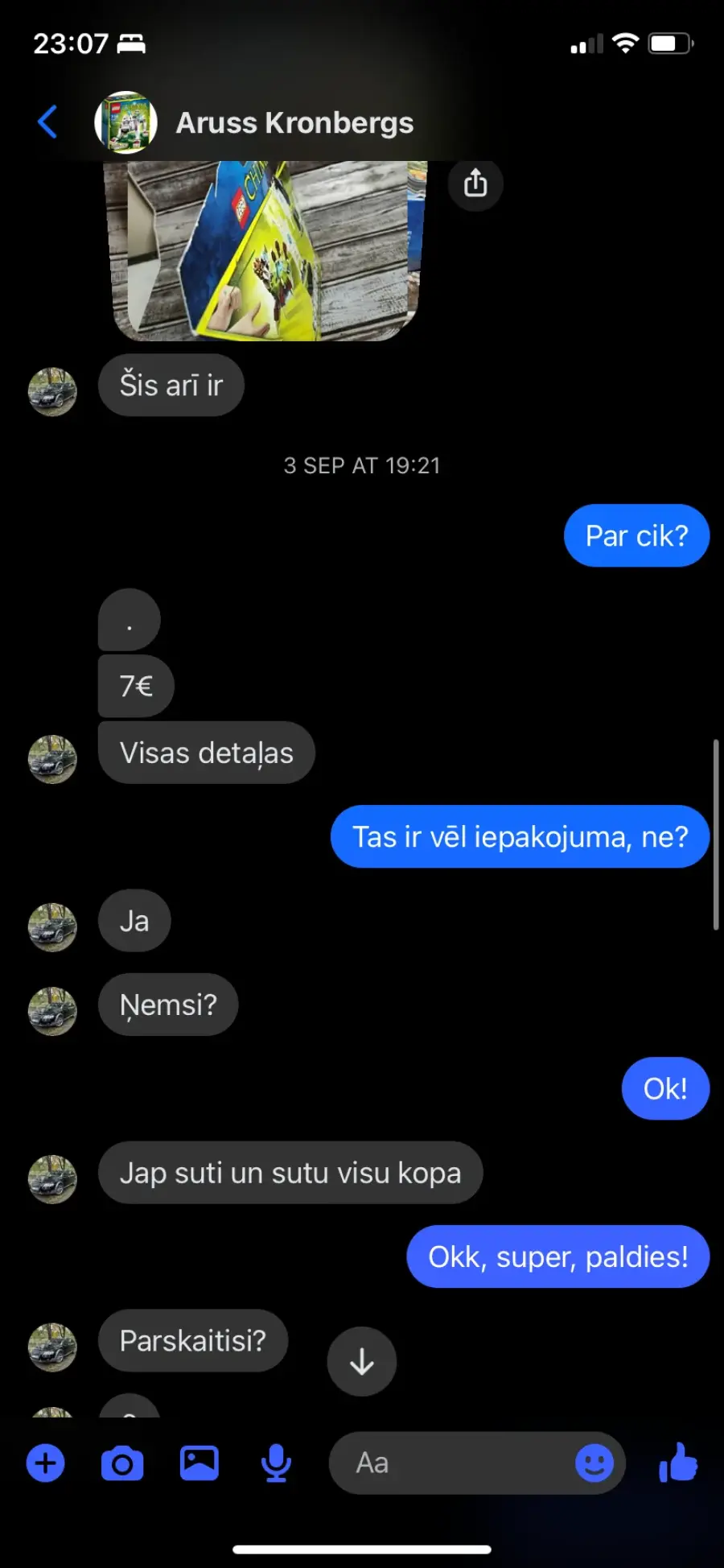The height and width of the screenshot is (1568, 724).
Task: Open the camera to take a photo
Action: click(x=122, y=1463)
